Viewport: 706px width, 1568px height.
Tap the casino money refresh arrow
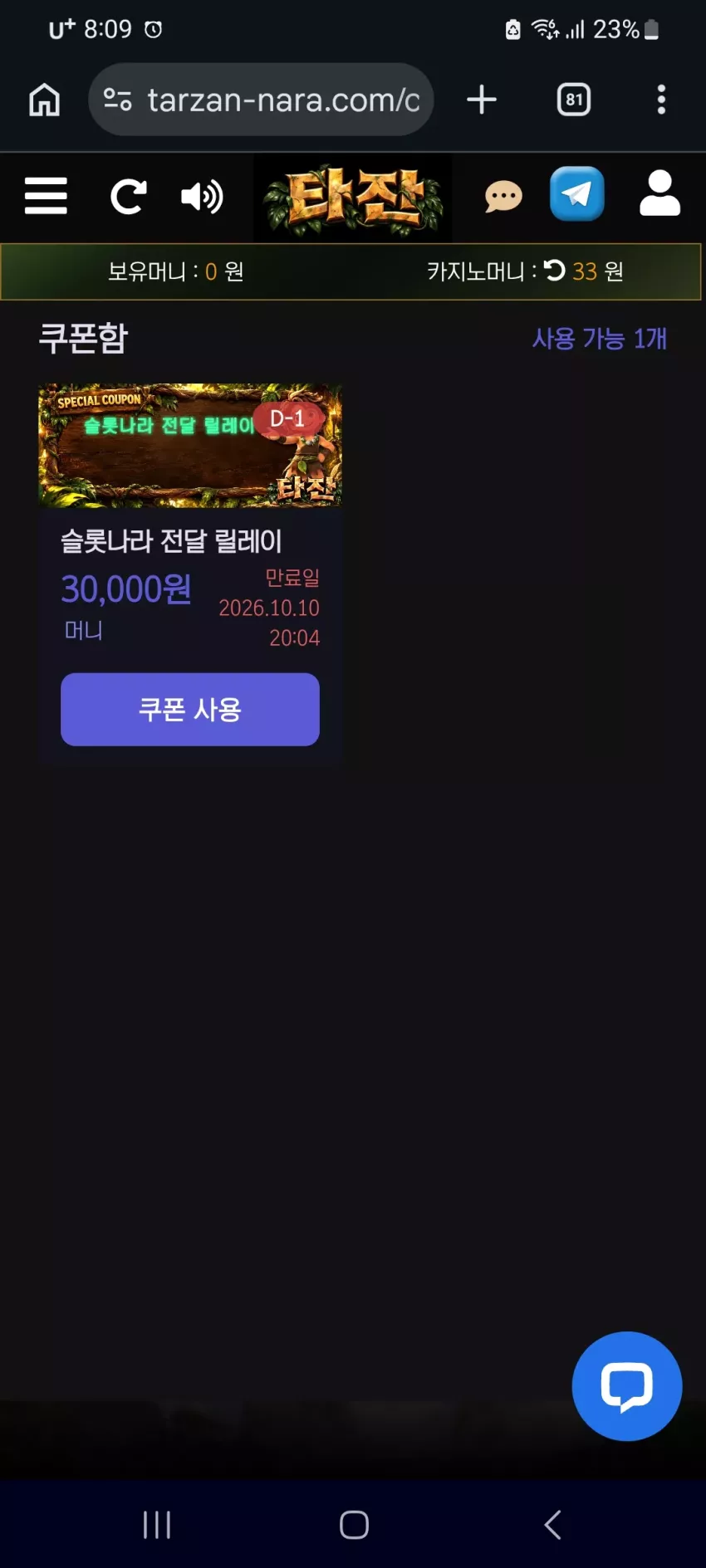coord(554,271)
